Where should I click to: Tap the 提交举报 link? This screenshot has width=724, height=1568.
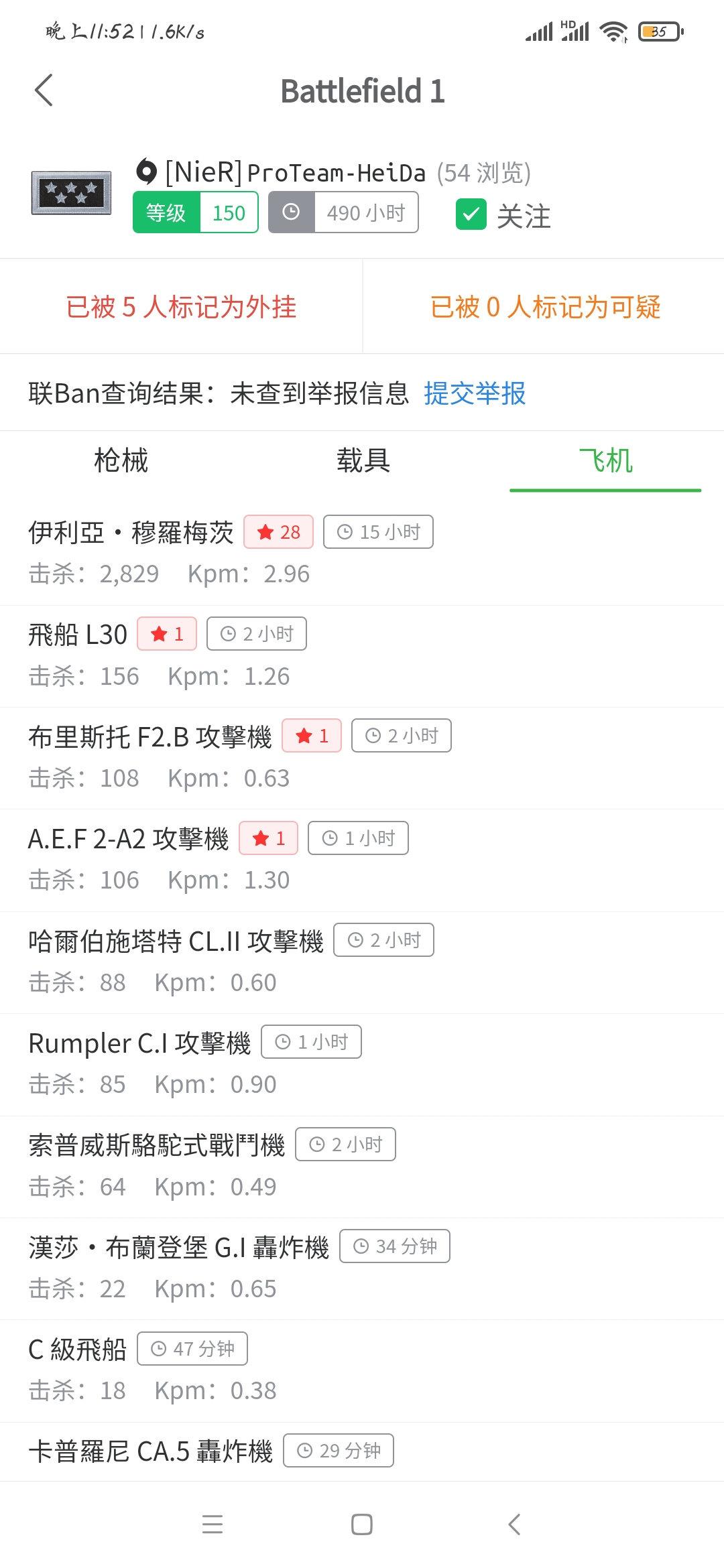tap(475, 393)
